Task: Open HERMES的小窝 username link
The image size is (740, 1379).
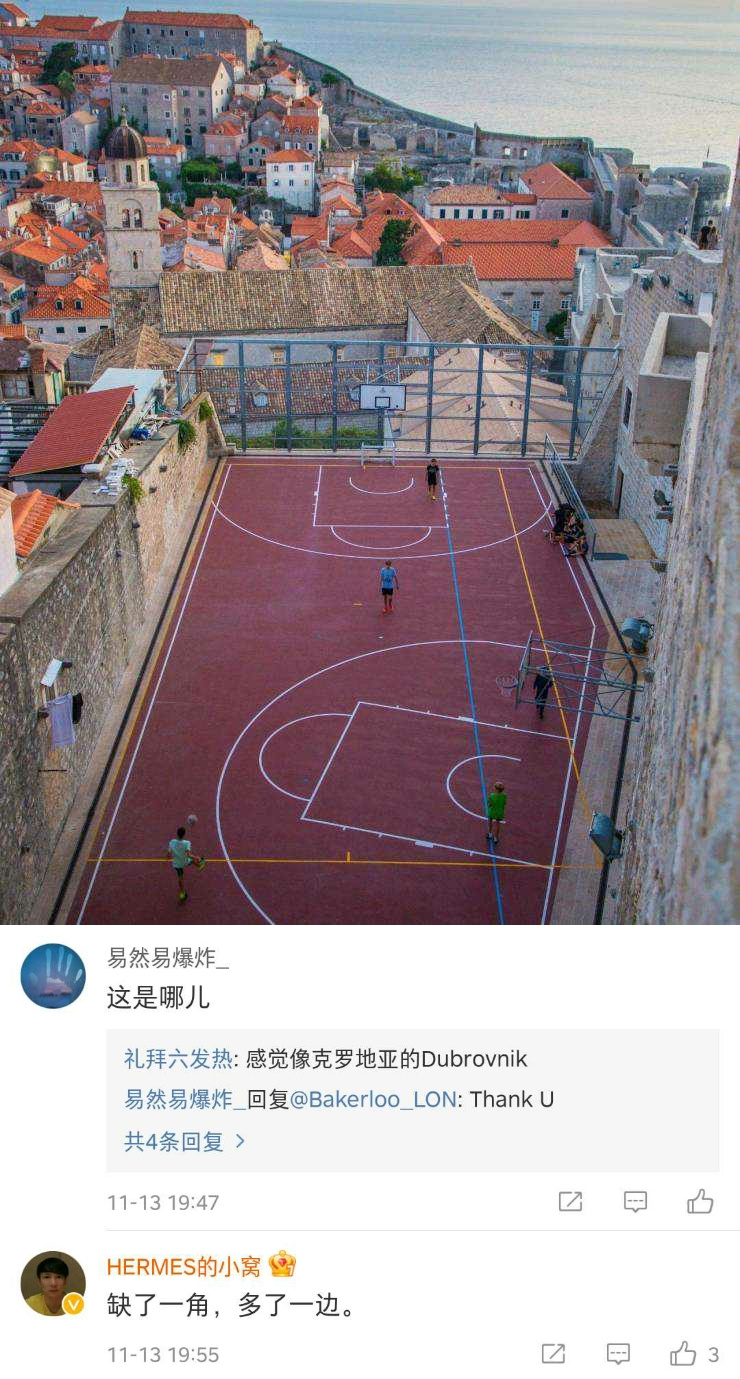Action: (184, 1266)
